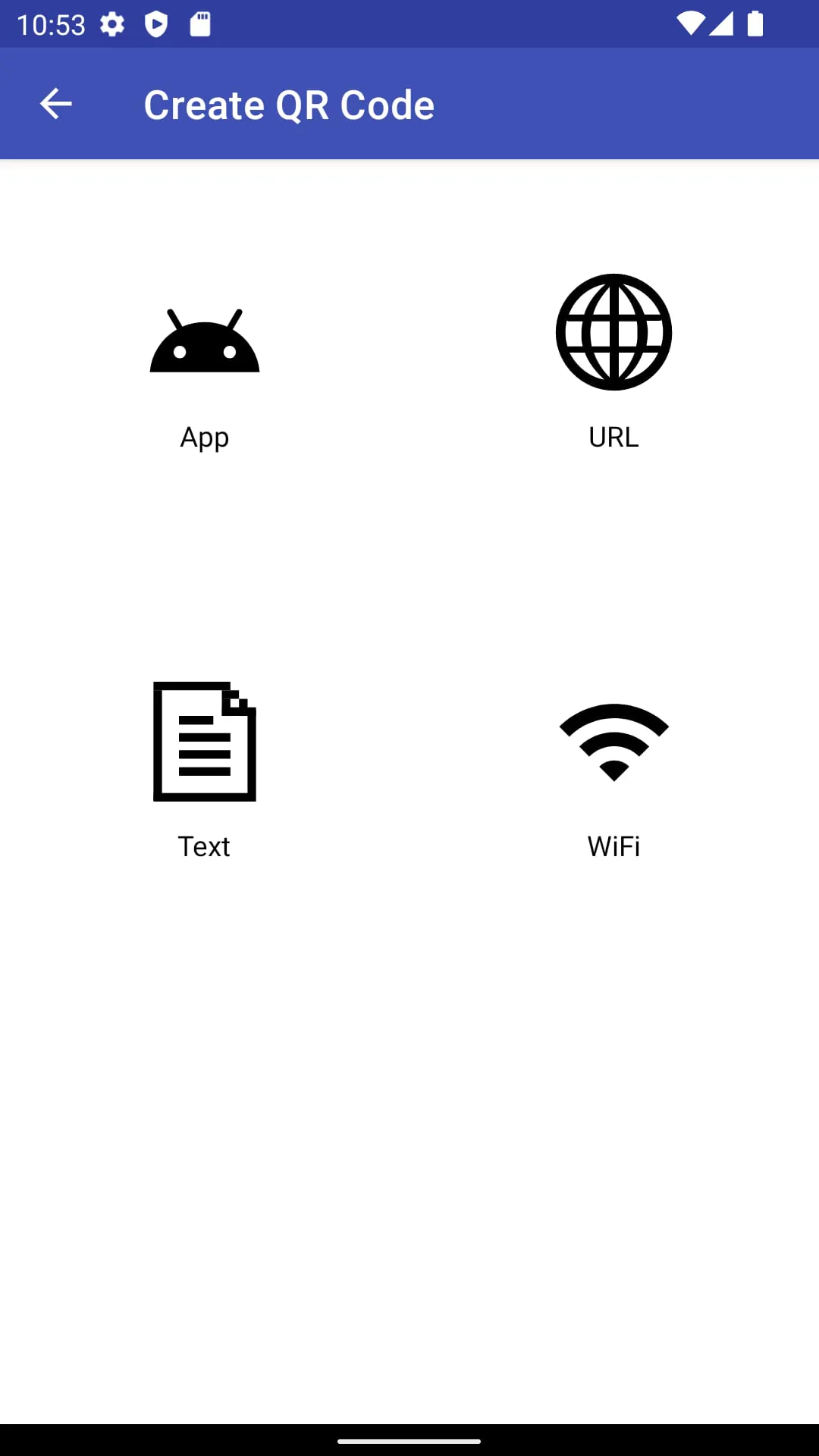819x1456 pixels.
Task: Tap the WiFi label text
Action: pos(613,846)
